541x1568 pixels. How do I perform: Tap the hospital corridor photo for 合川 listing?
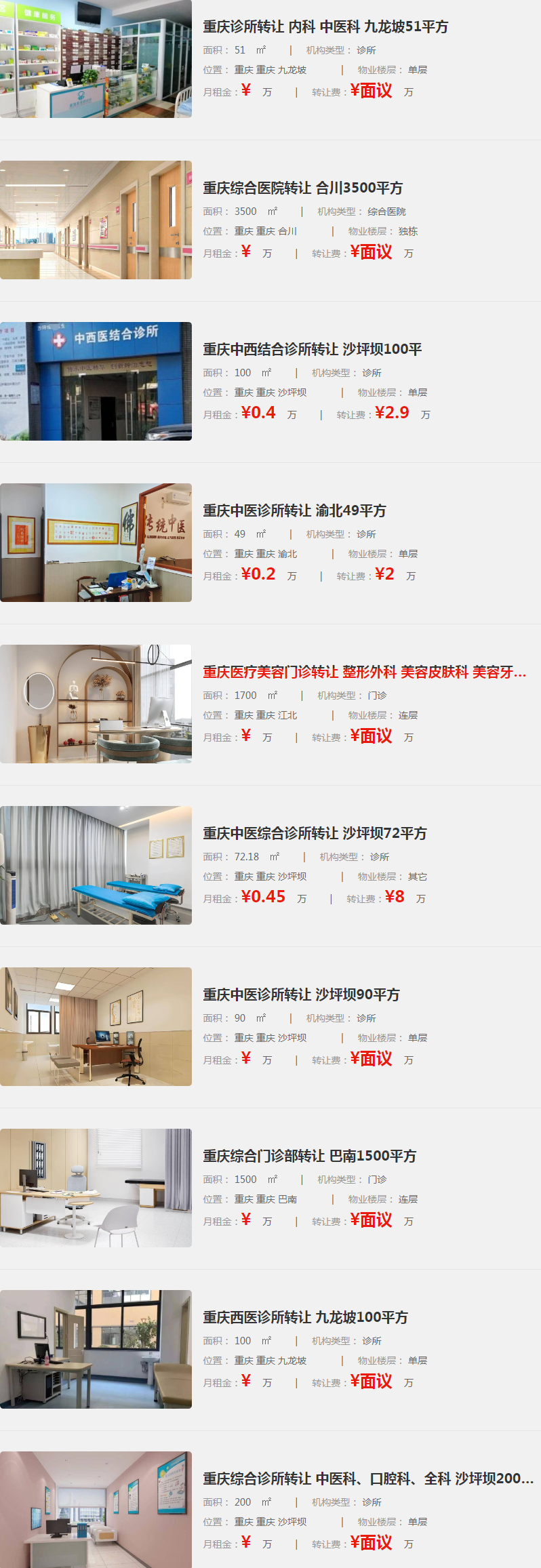click(x=96, y=220)
